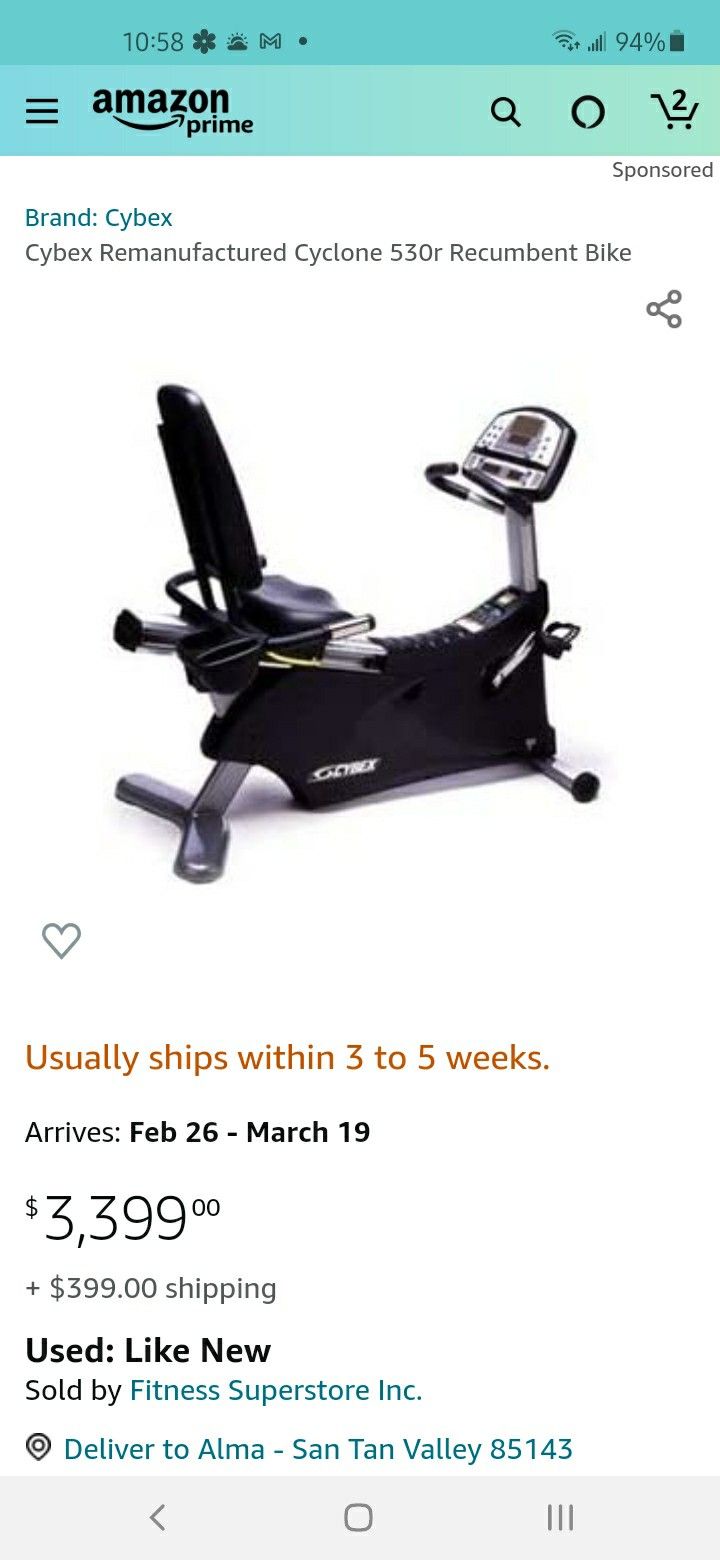
Task: Tap the Wi-Fi icon in the status bar
Action: point(563,42)
